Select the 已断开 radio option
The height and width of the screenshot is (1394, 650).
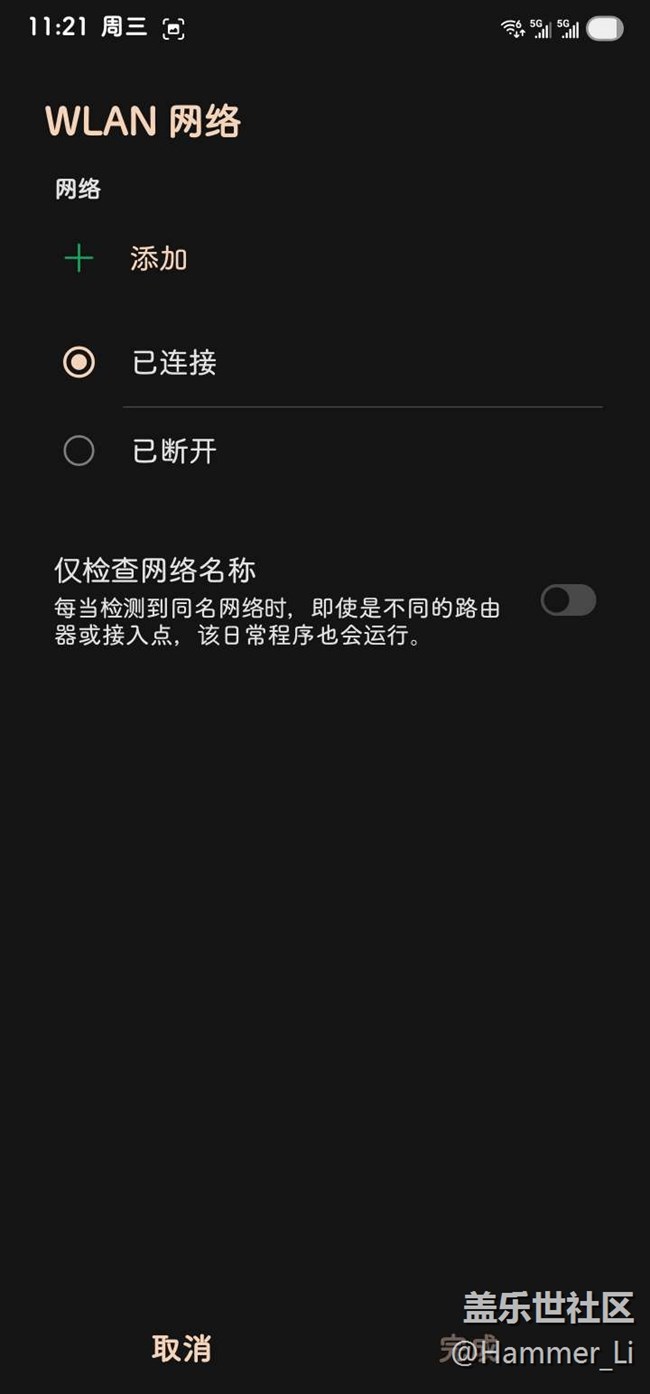point(79,451)
